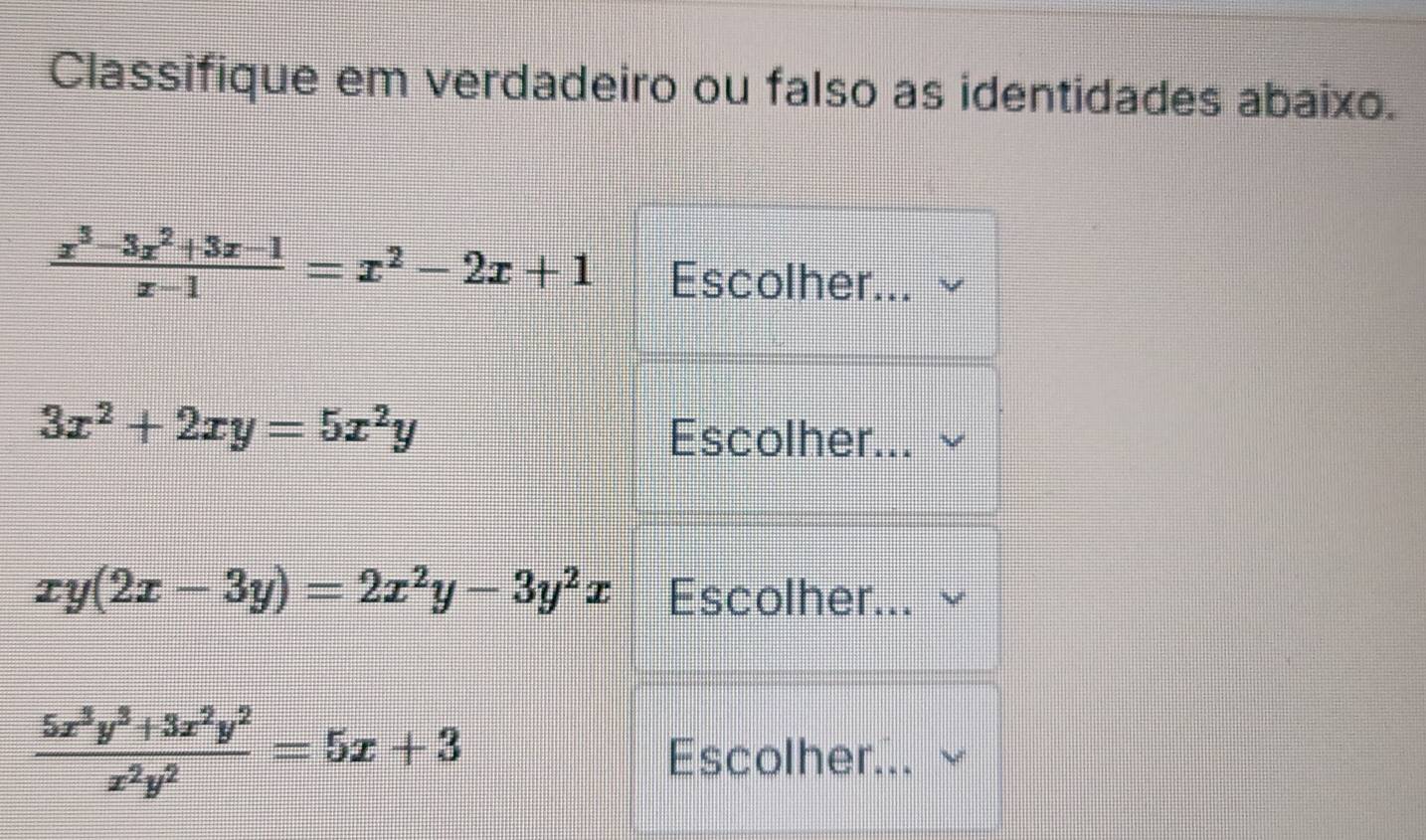Screen dimensions: 1426x840
Task: Open the dropdown for the x³−3x²+3x−1 fraction identity
Action: tap(817, 282)
